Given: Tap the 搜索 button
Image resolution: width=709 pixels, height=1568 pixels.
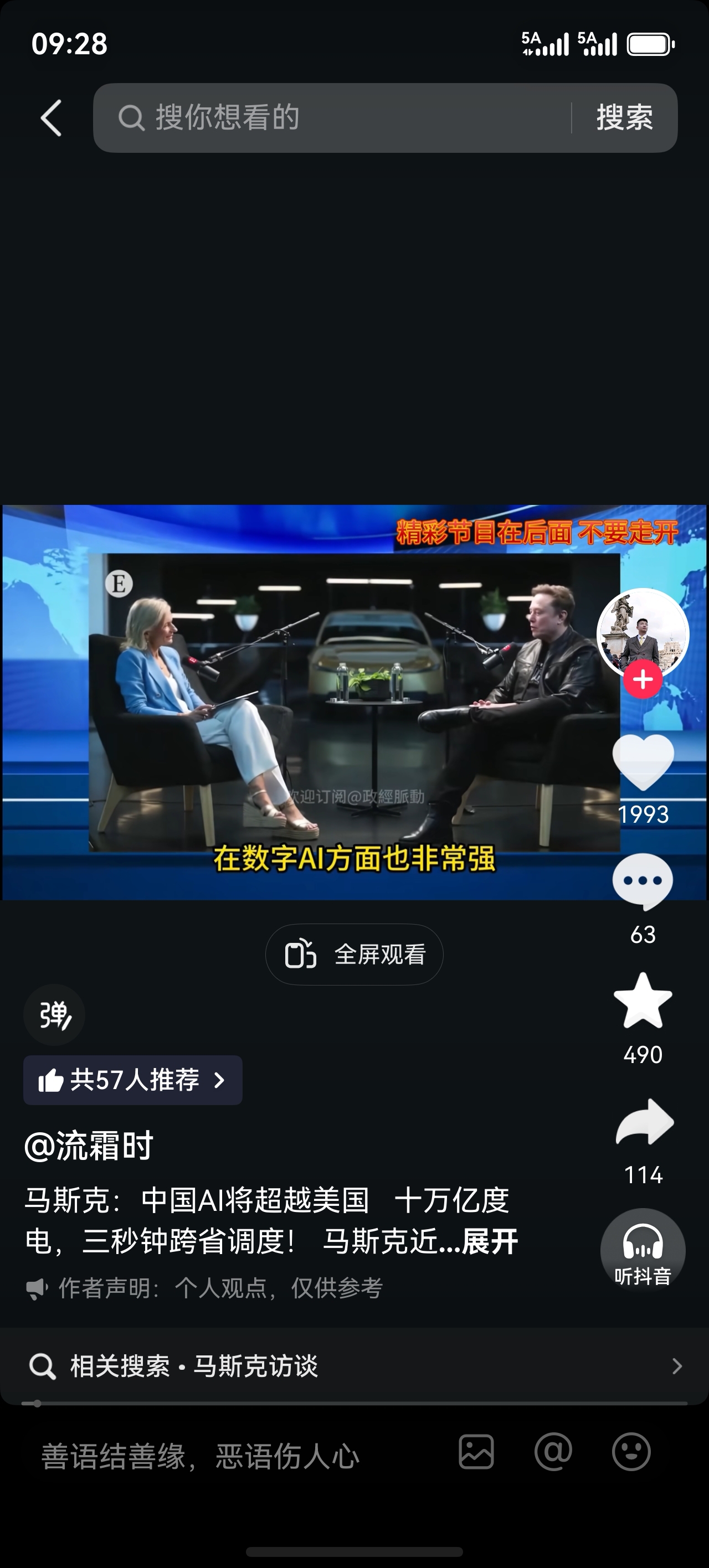Looking at the screenshot, I should 624,117.
